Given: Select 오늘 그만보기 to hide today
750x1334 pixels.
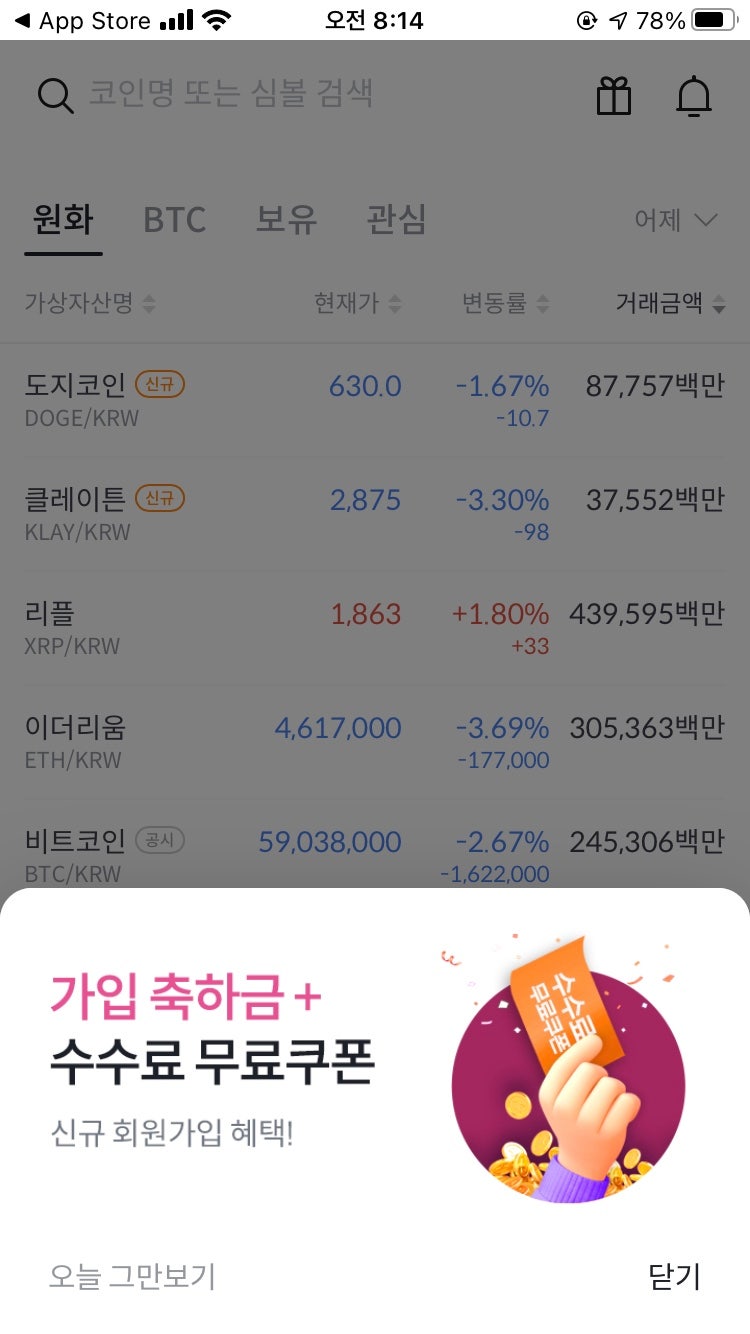Looking at the screenshot, I should pos(132,1277).
